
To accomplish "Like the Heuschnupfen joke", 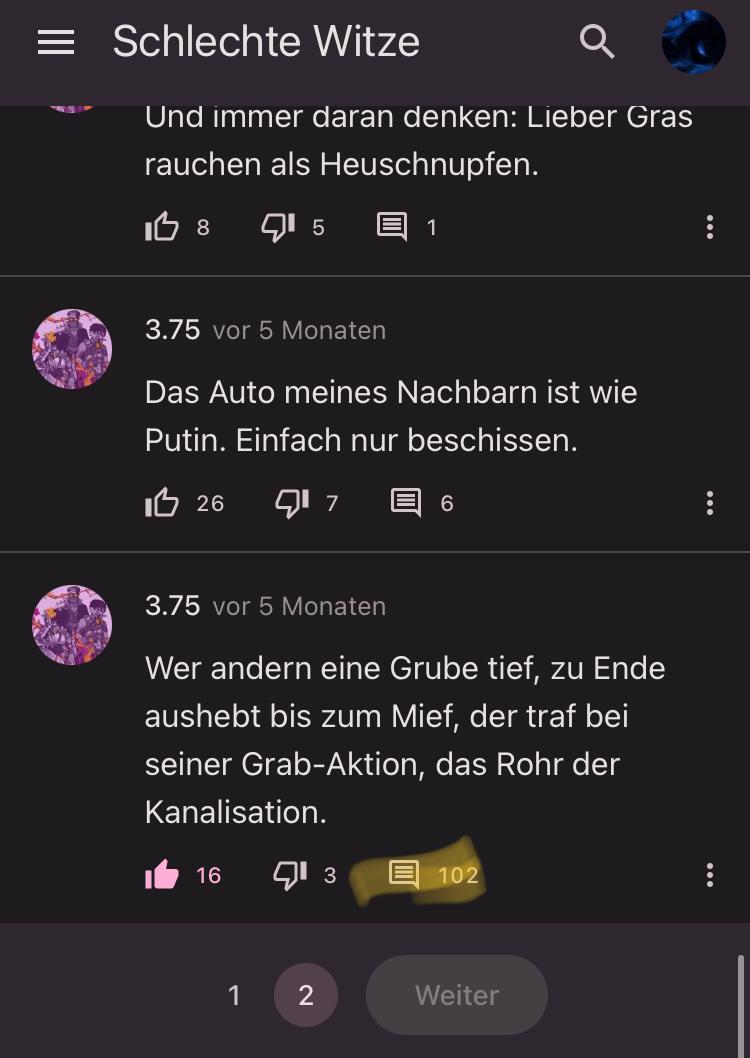I will [162, 227].
